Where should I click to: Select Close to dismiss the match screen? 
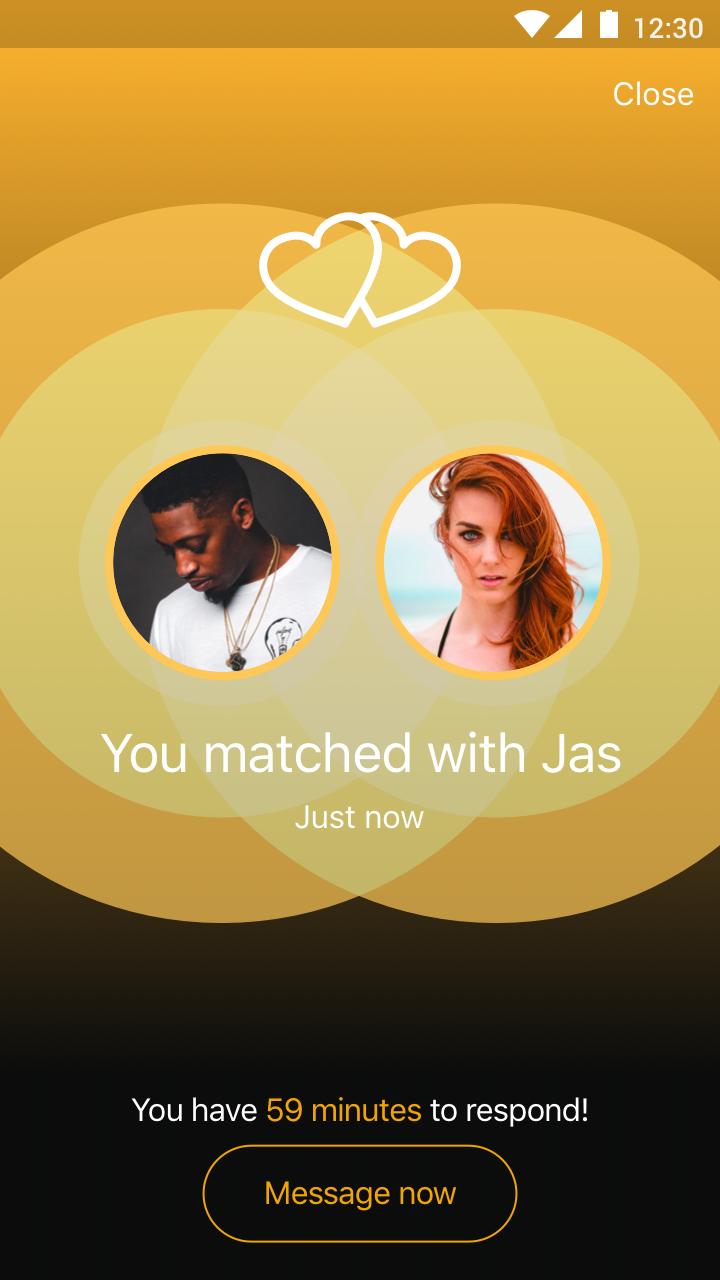(x=653, y=94)
